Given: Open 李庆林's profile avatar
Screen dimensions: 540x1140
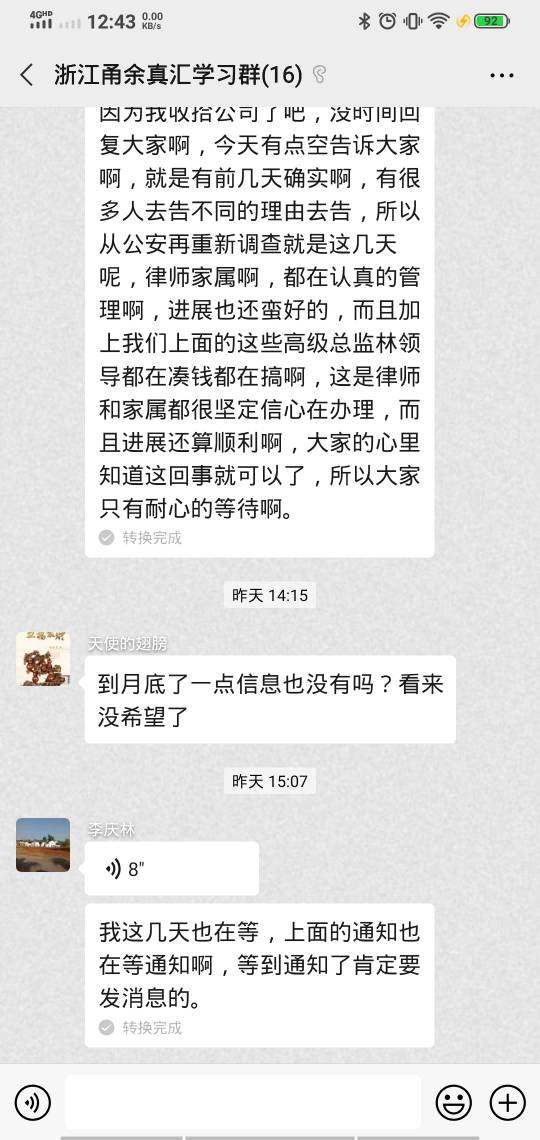Looking at the screenshot, I should [x=43, y=845].
